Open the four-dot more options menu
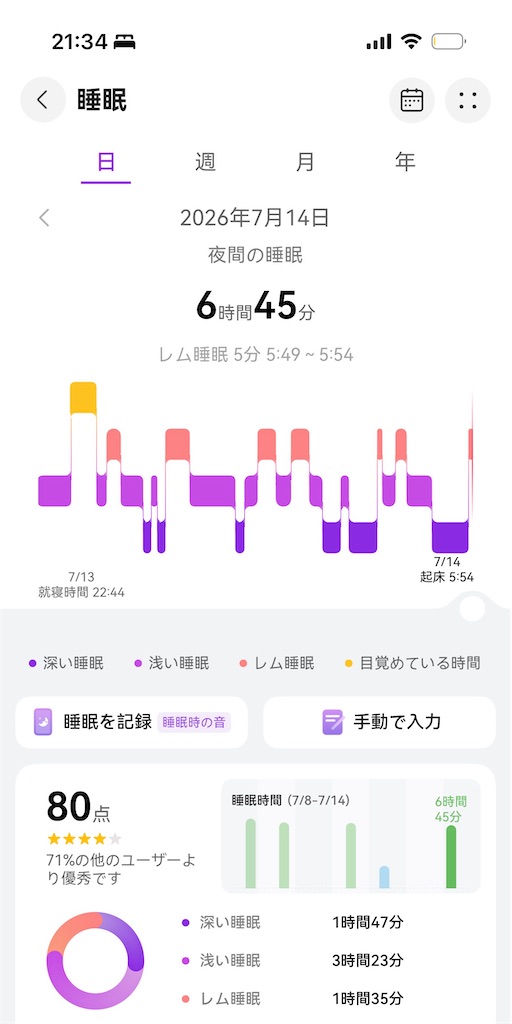Image resolution: width=512 pixels, height=1024 pixels. point(468,100)
